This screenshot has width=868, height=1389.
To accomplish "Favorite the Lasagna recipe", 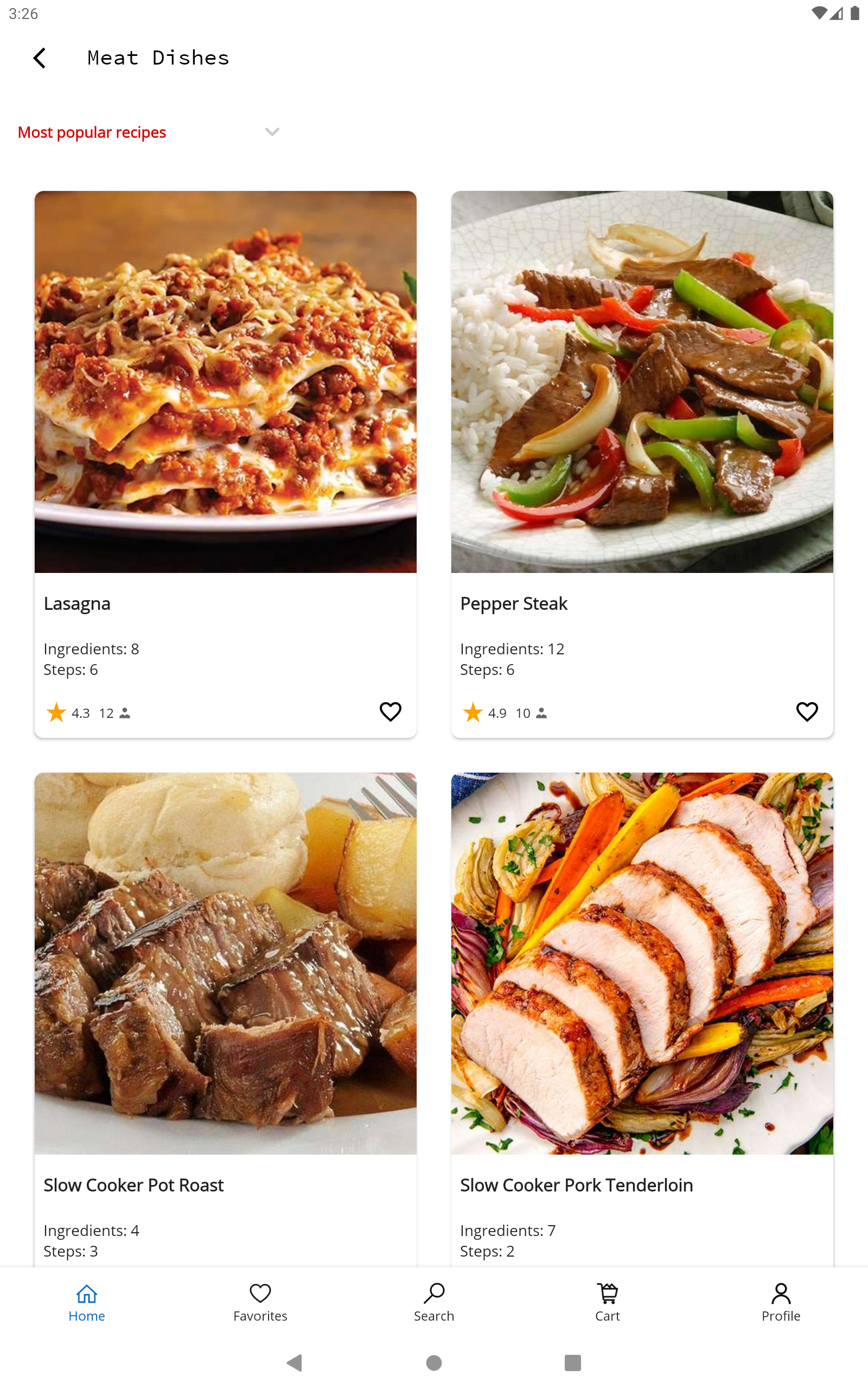I will click(391, 712).
